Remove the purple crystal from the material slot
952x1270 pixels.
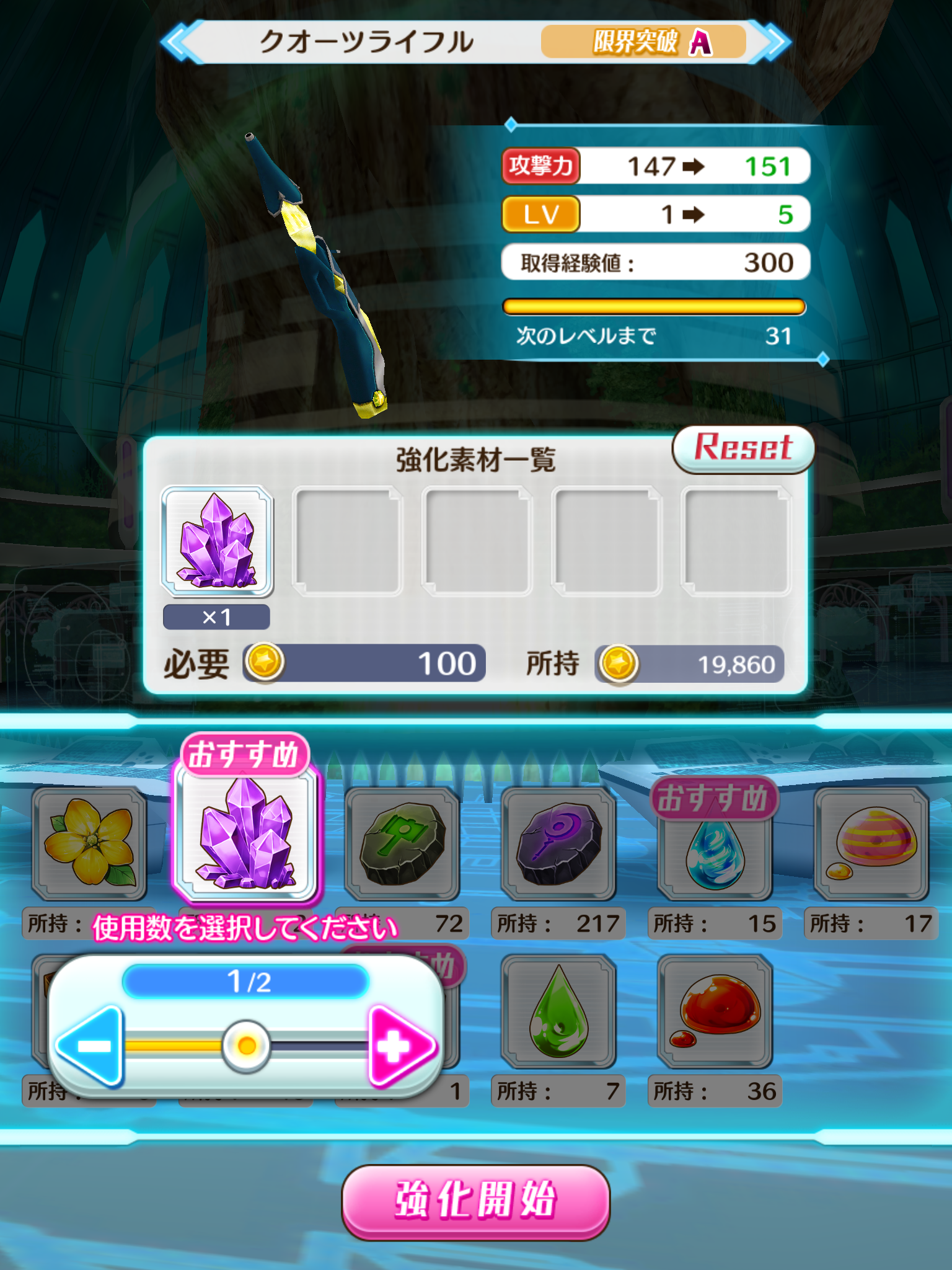pyautogui.click(x=217, y=541)
